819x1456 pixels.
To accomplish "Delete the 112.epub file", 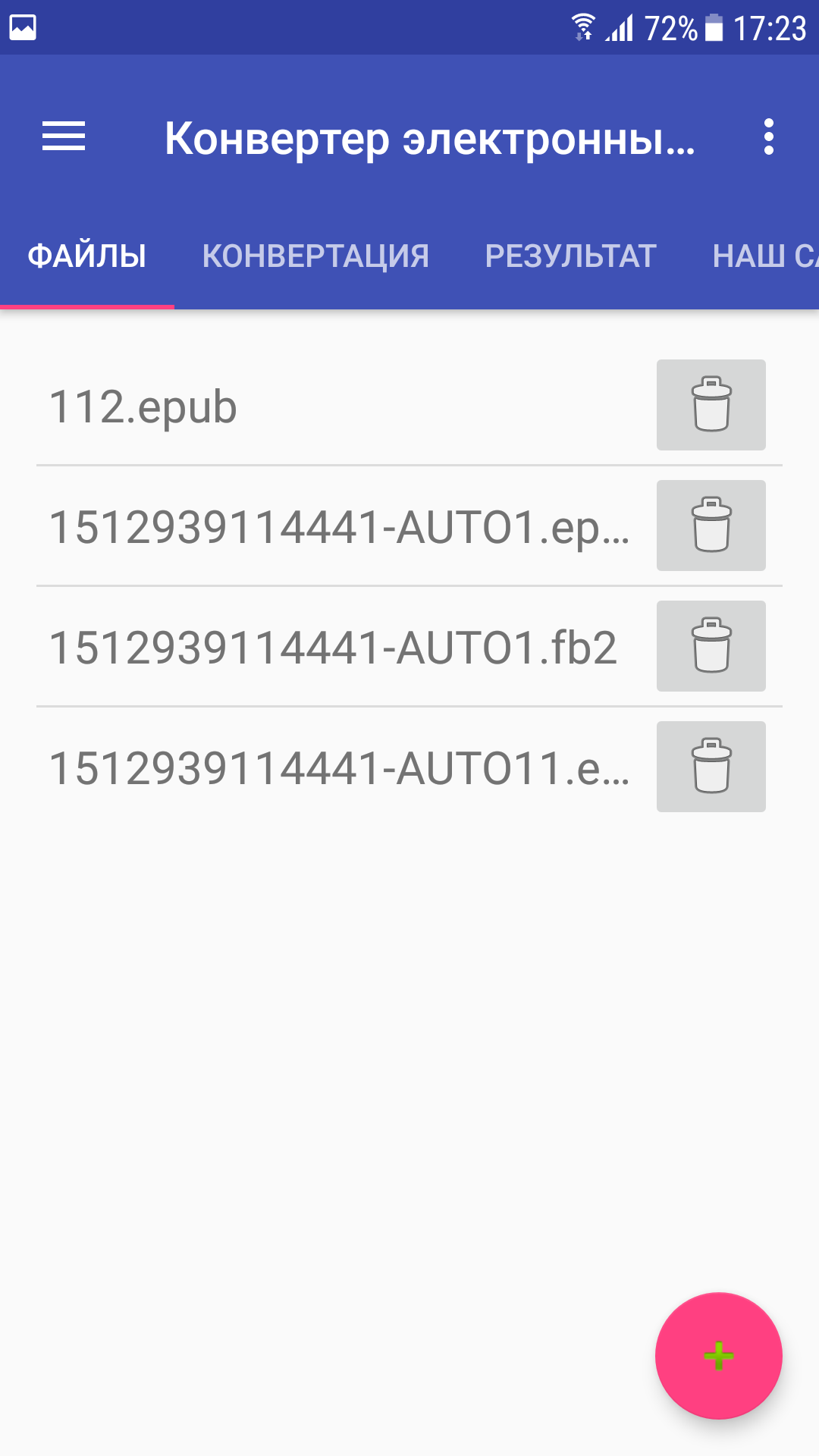I will click(711, 405).
